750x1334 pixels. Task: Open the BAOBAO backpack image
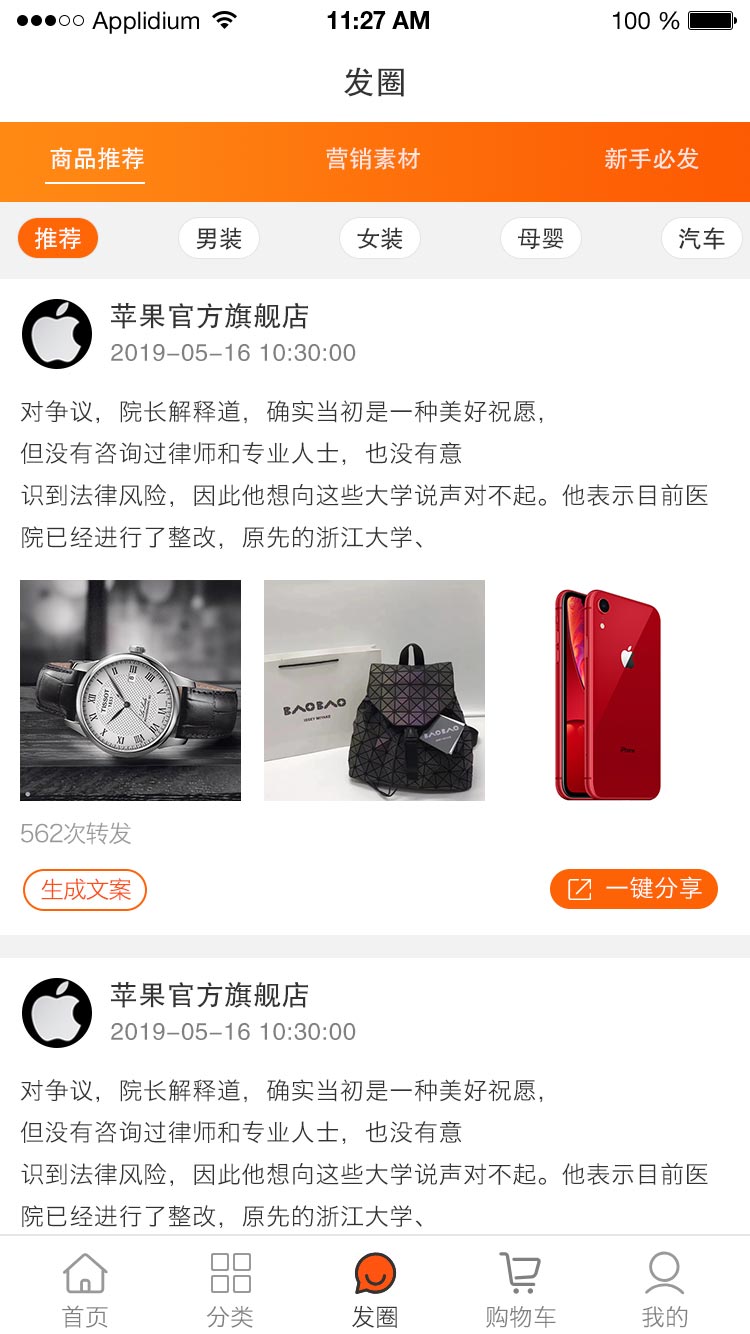point(374,690)
